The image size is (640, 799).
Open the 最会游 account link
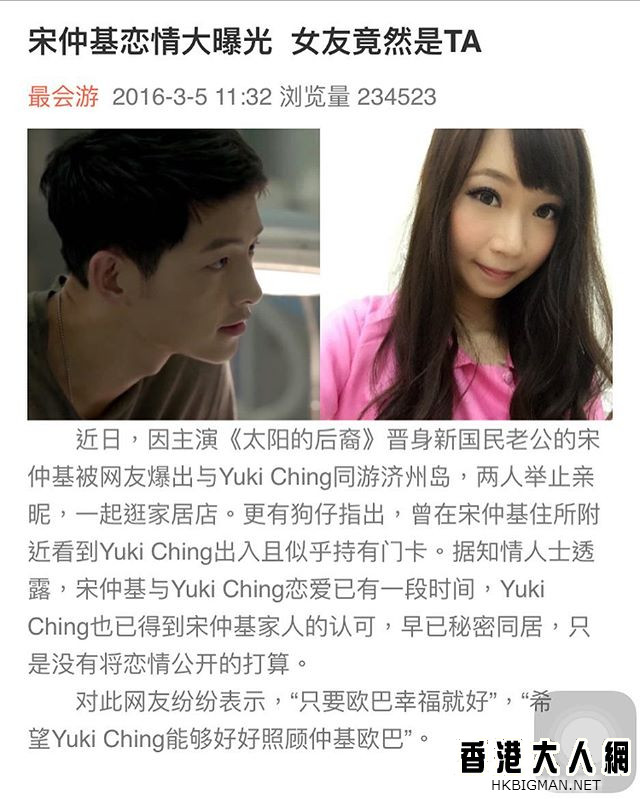(64, 98)
